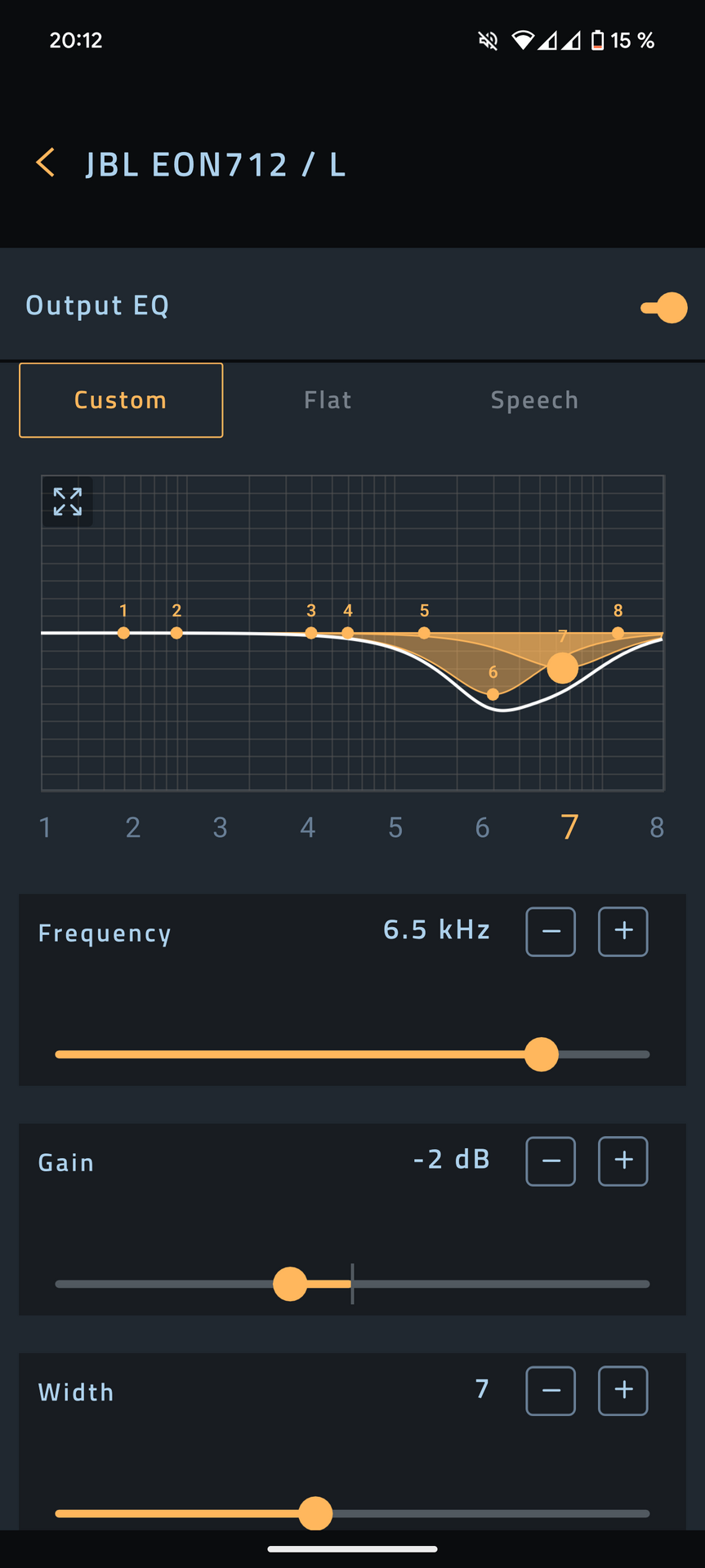Decrease the Width value
Screen dimensions: 705x1568
coord(551,1391)
